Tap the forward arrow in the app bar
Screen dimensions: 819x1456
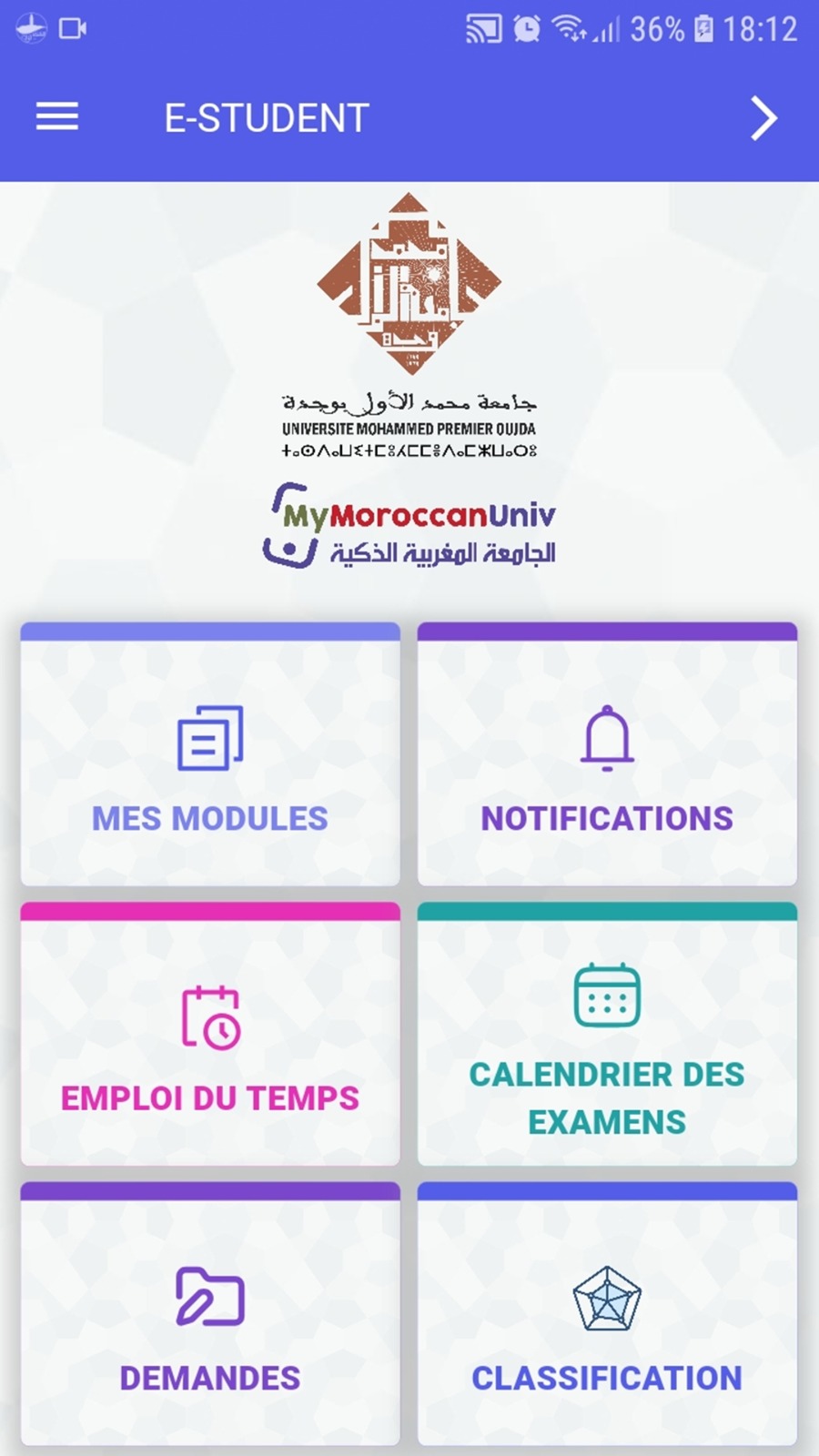(763, 118)
